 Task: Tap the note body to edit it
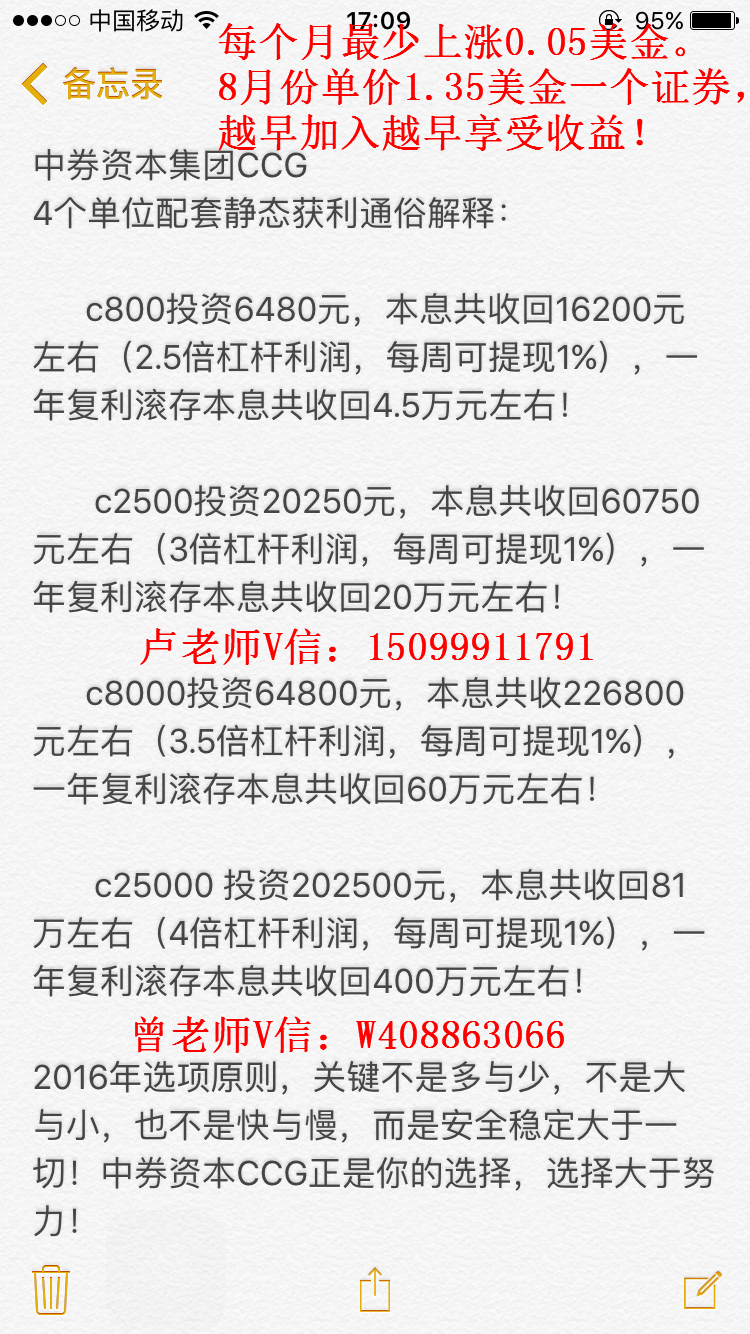click(x=375, y=690)
